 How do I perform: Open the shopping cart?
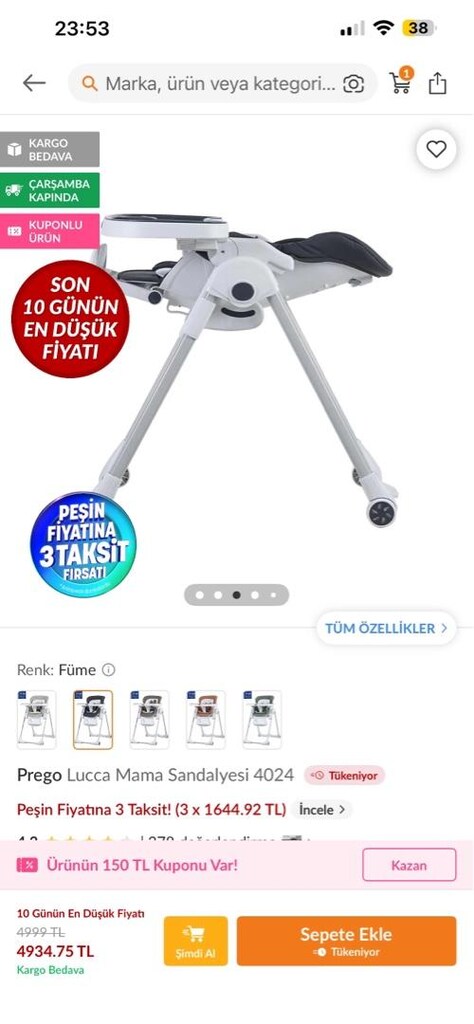(401, 81)
